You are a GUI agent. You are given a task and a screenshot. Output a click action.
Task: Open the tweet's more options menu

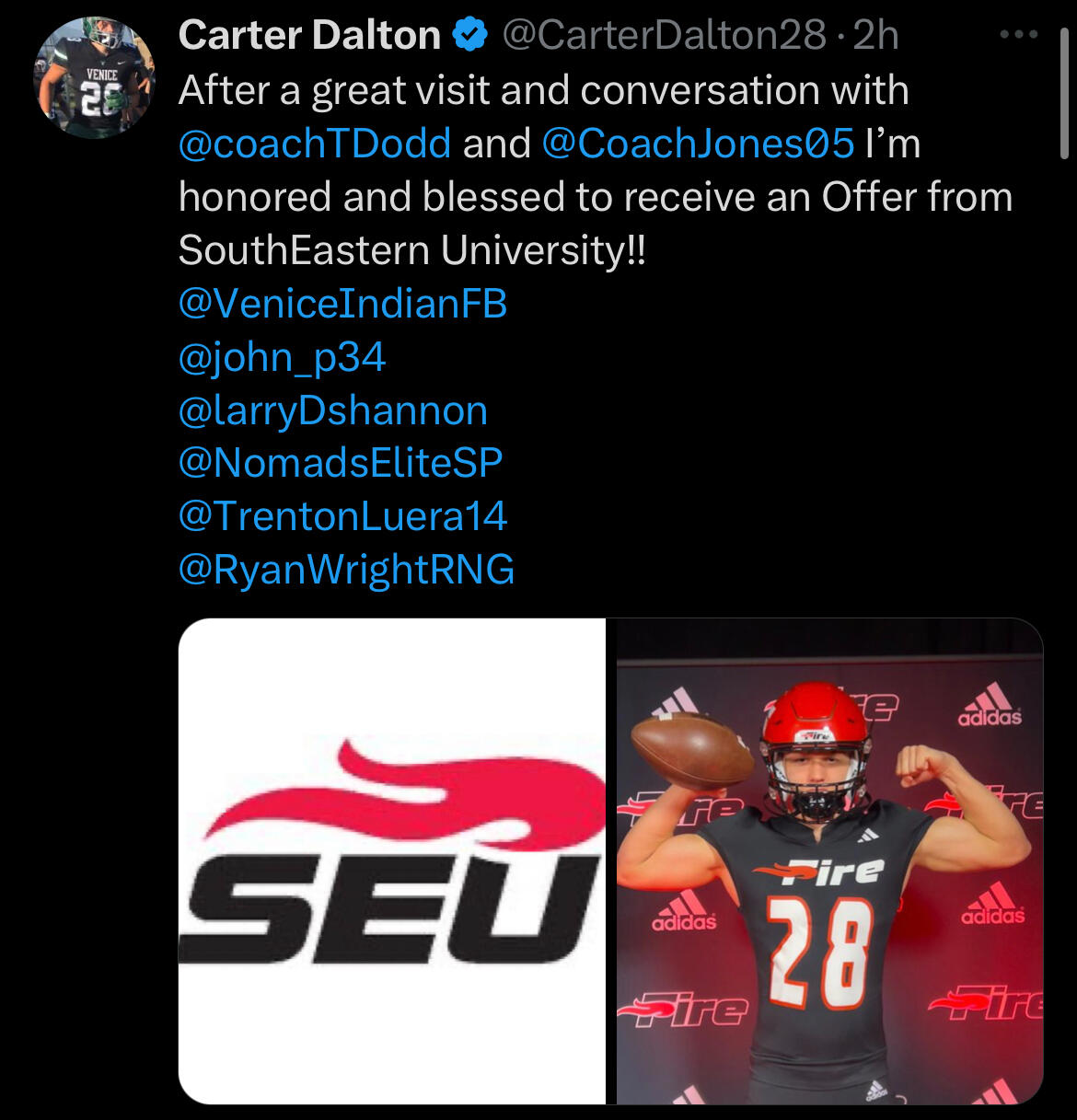1018,35
